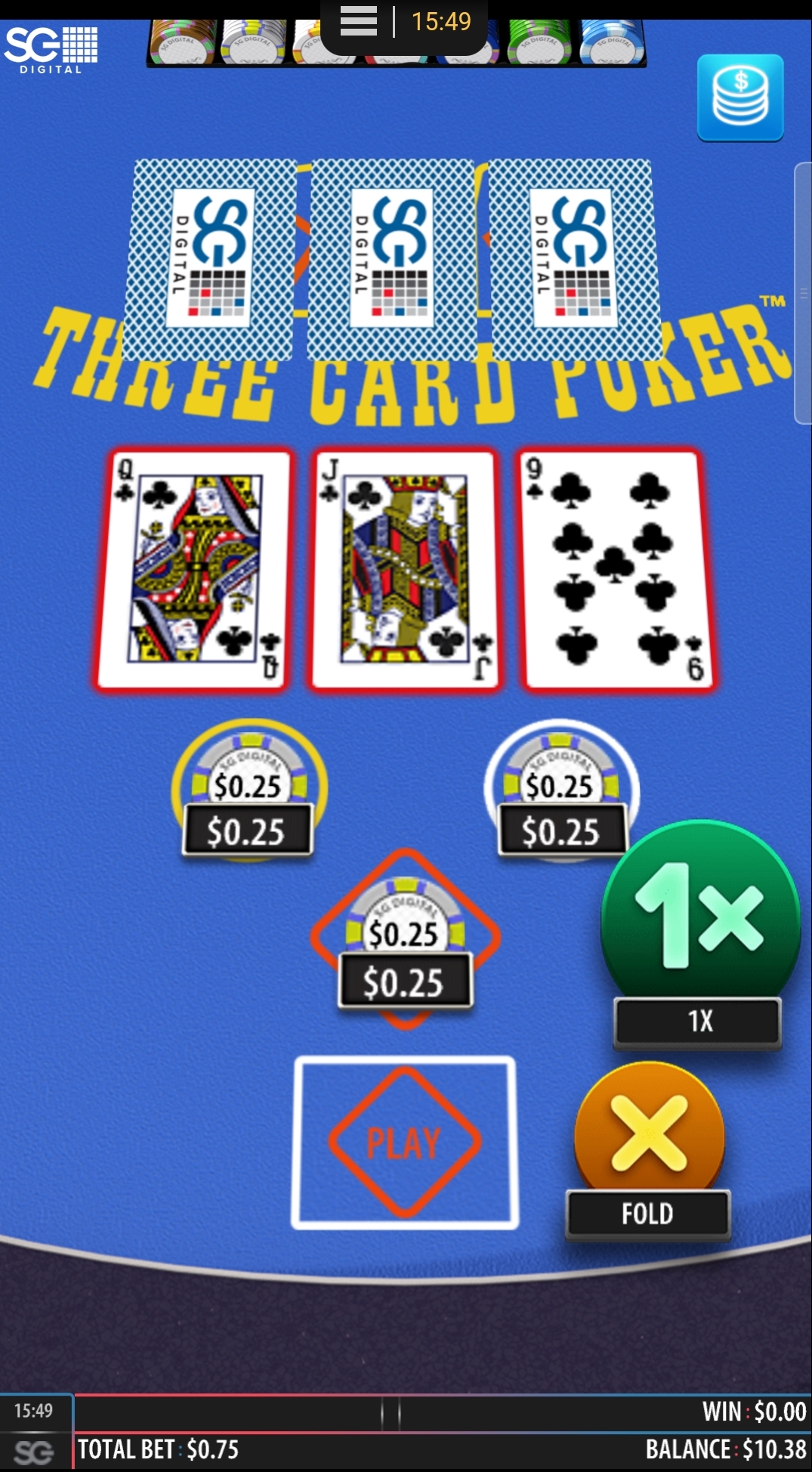
Task: Tap the green 1x play button
Action: tap(700, 913)
